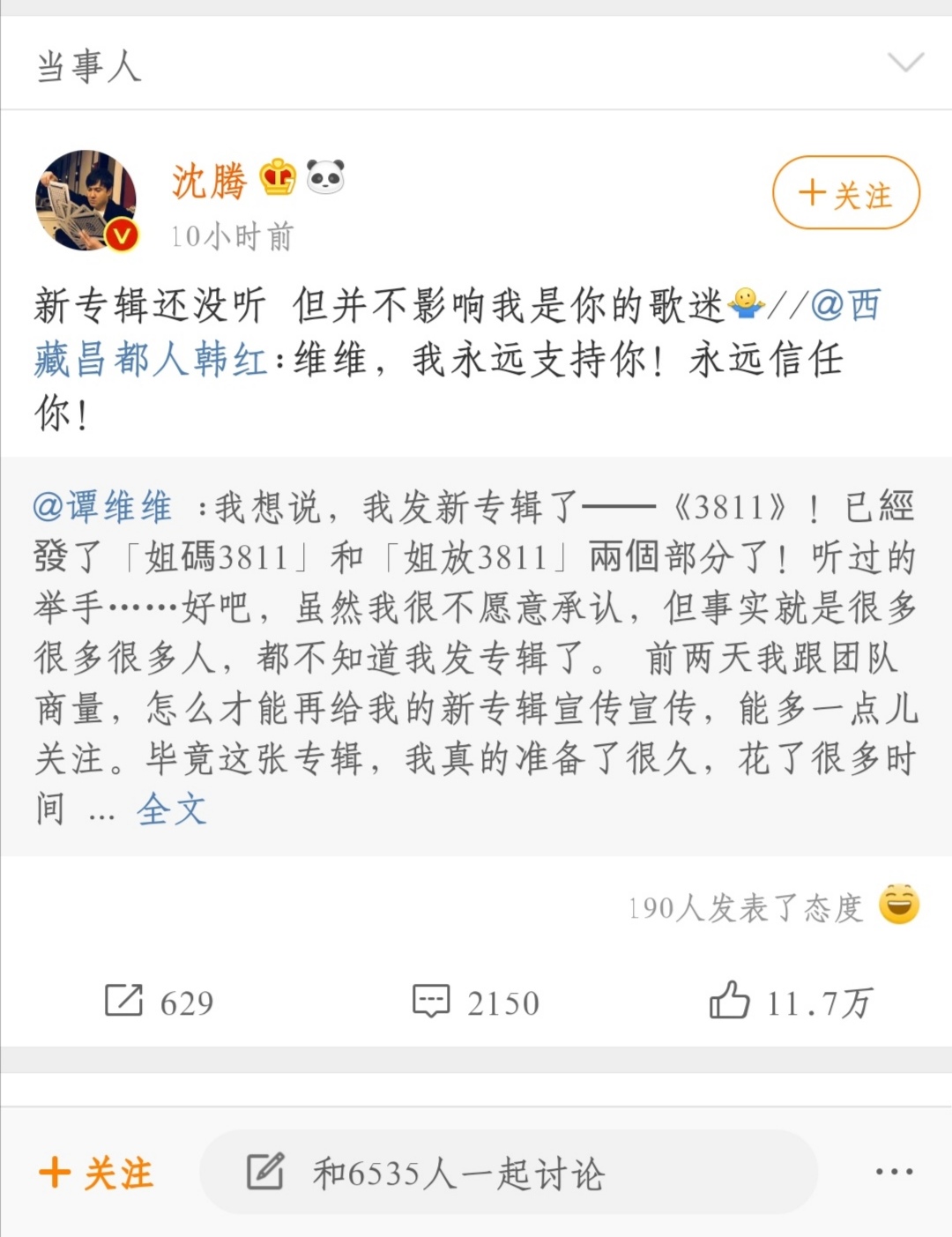Open the @谭维维 mention link
This screenshot has height=1237, width=952.
click(102, 507)
